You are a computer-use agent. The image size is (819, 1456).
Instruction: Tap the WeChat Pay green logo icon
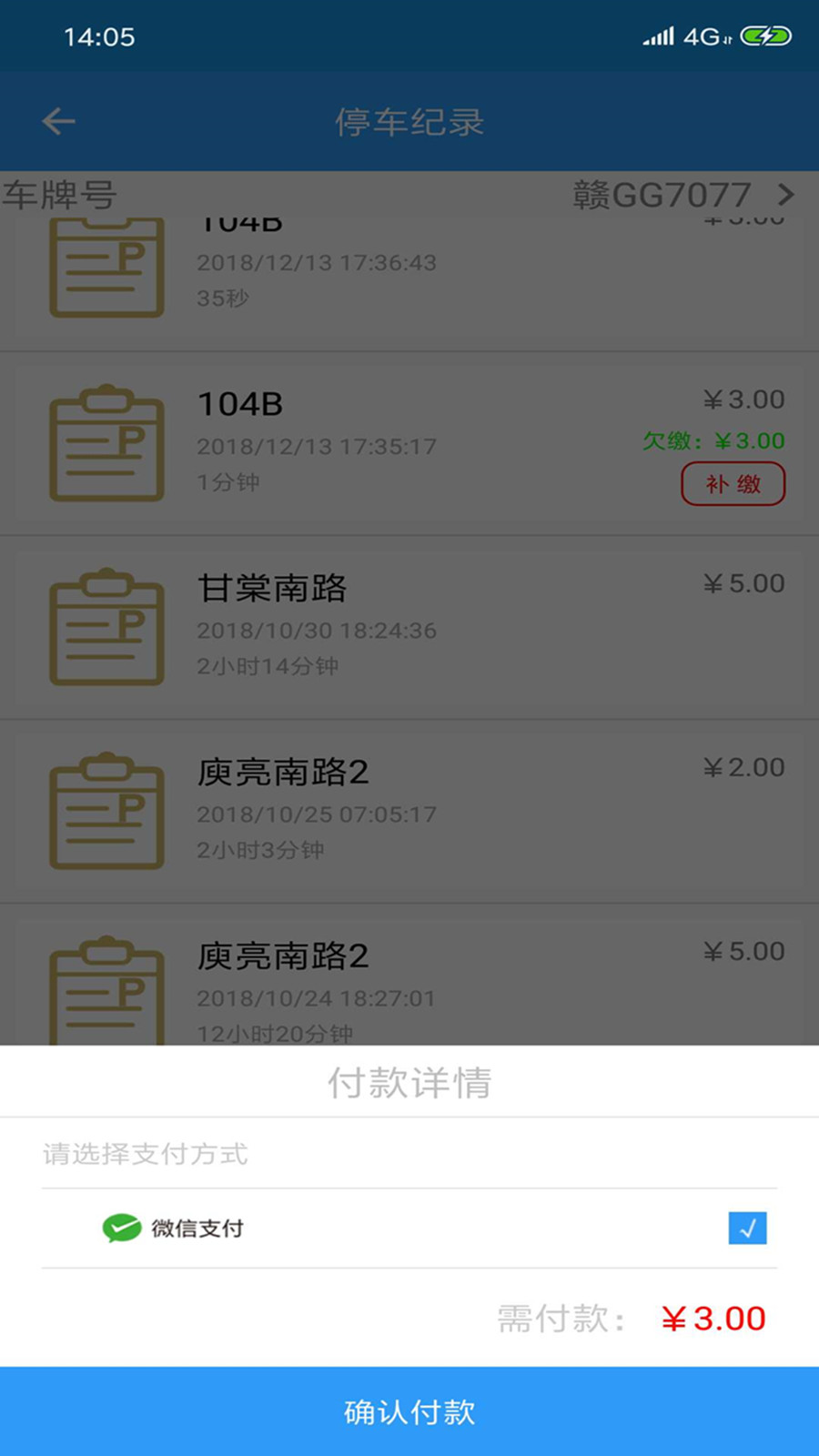[120, 1228]
